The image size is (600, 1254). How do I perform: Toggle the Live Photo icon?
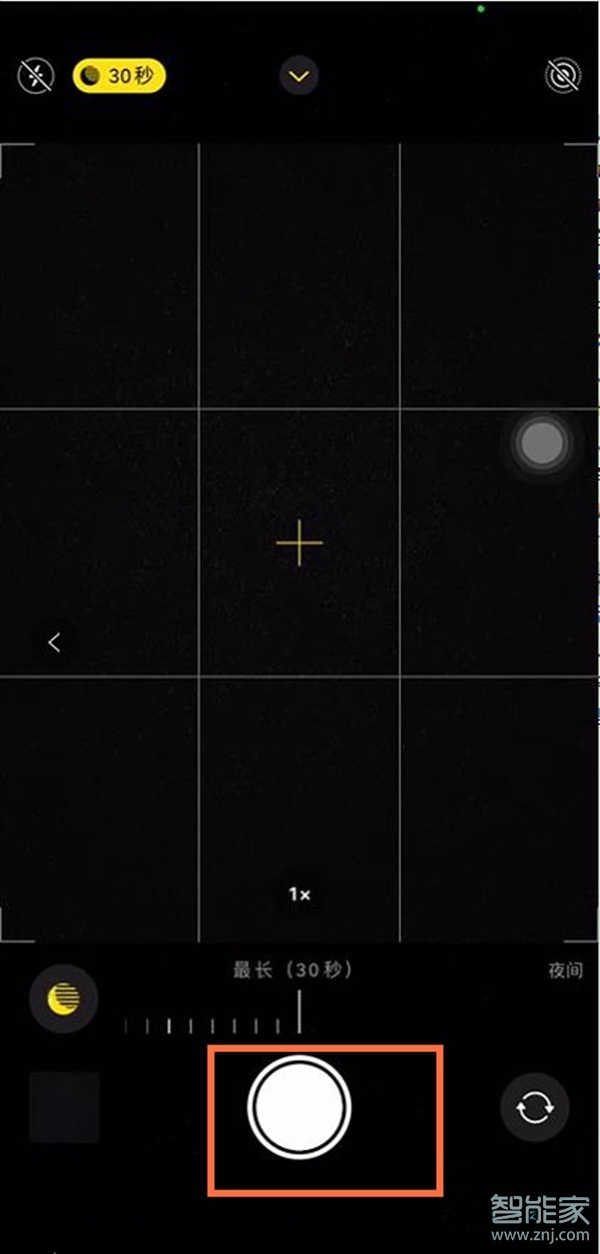click(563, 76)
